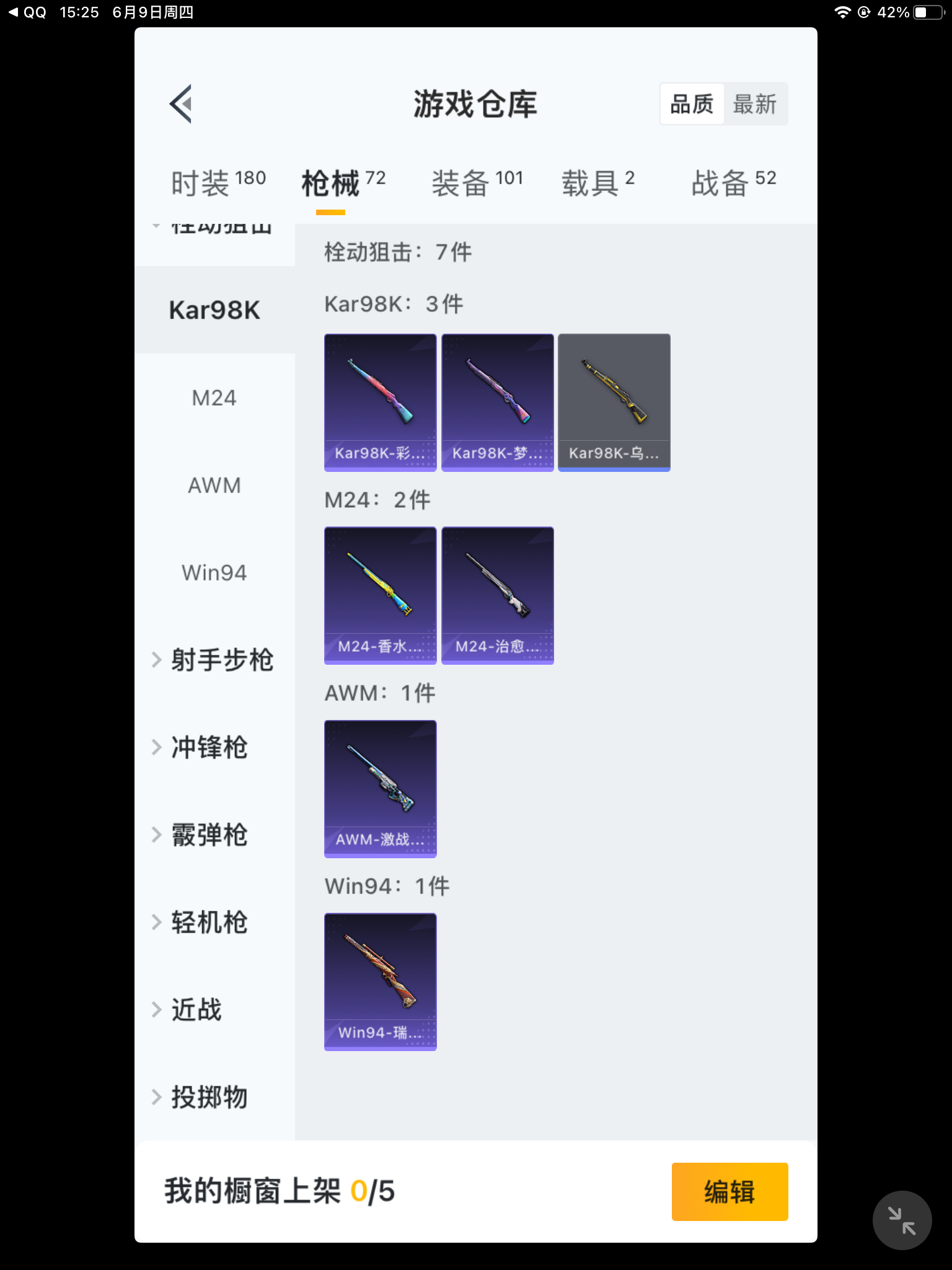
Task: Open the M24-香水 skin tile
Action: click(380, 595)
